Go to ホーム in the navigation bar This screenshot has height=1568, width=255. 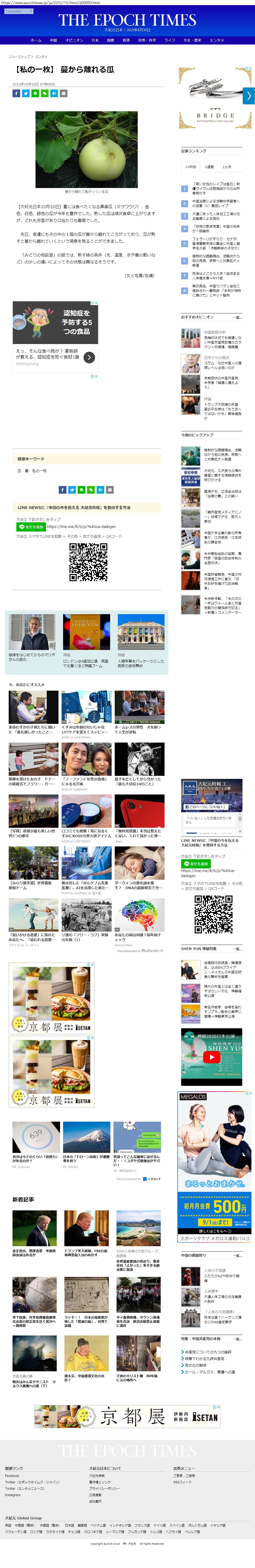36,40
